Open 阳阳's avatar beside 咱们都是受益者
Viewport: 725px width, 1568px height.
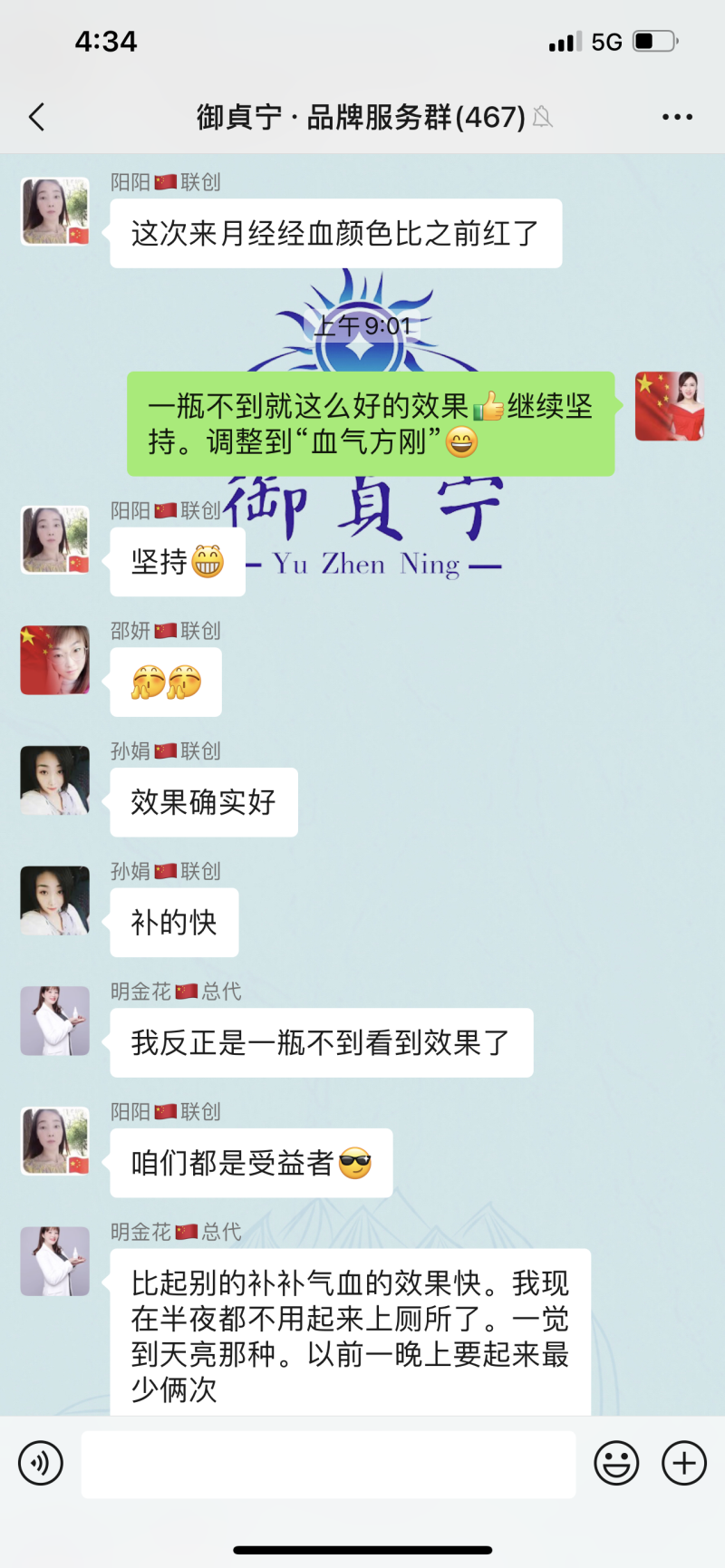(55, 1140)
